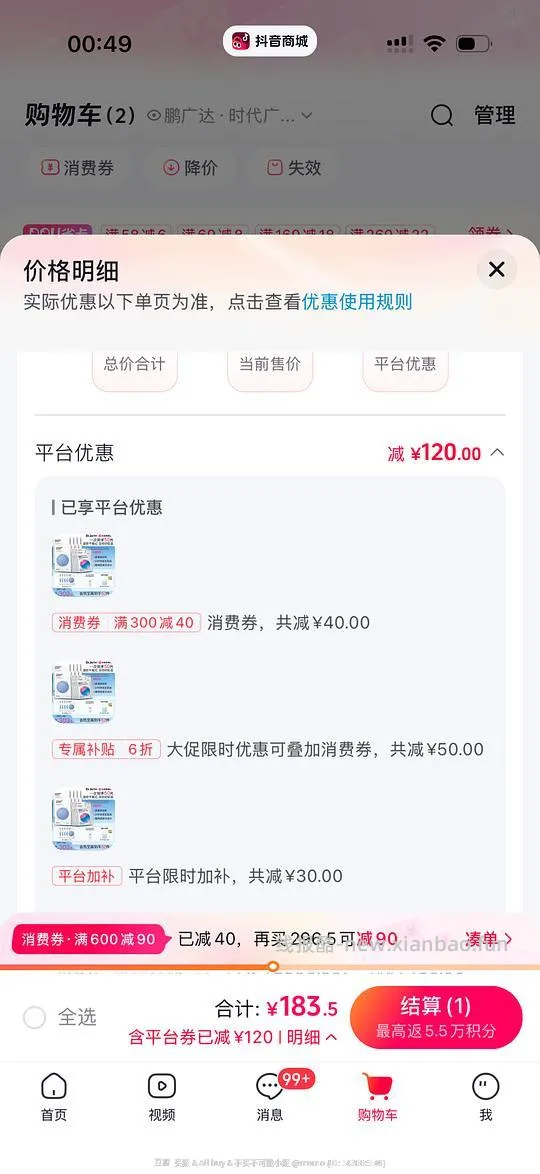Switch to the 视频 tab
The height and width of the screenshot is (1174, 540).
tap(162, 1097)
